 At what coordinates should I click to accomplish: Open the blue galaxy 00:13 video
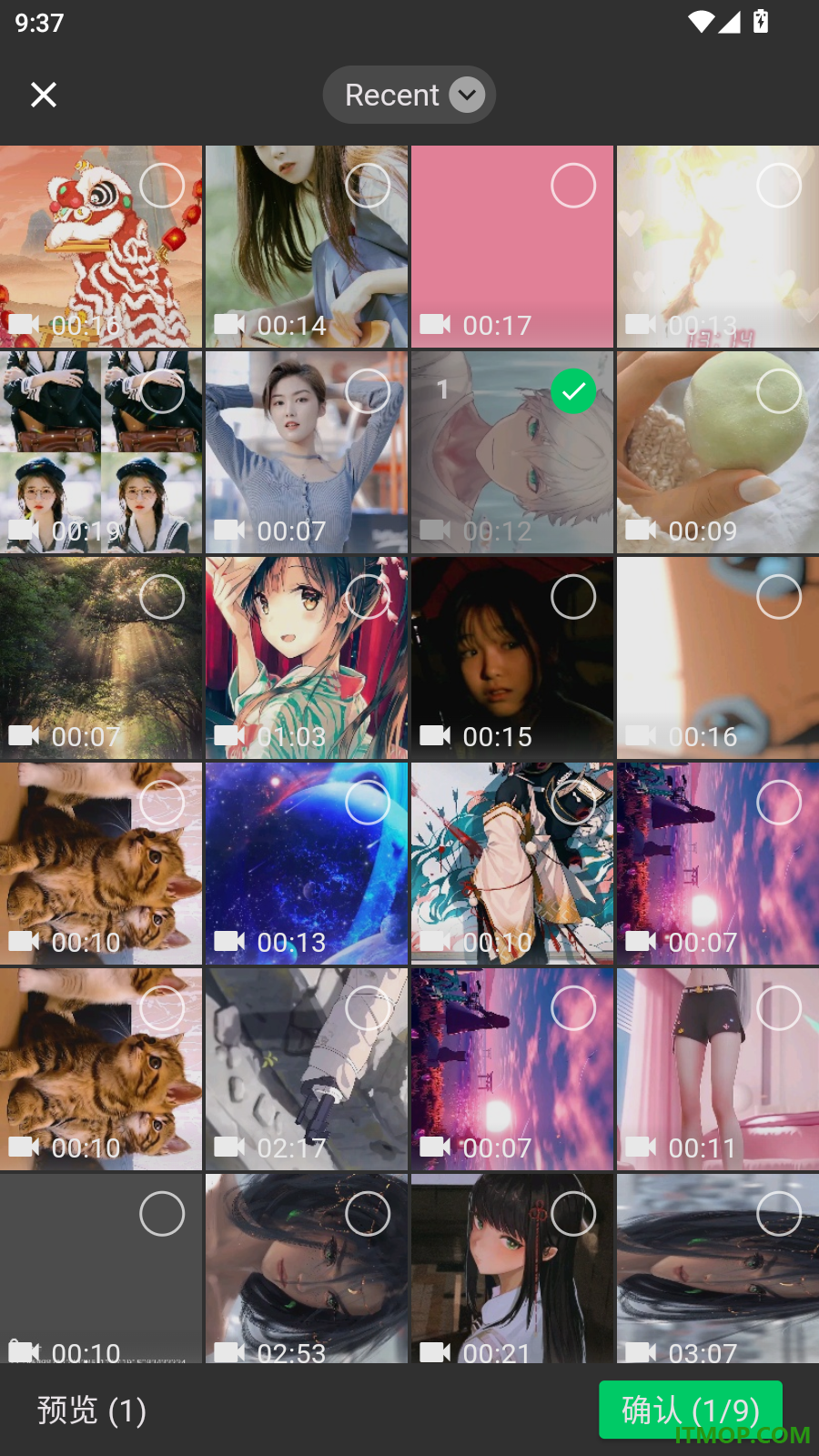coord(307,864)
